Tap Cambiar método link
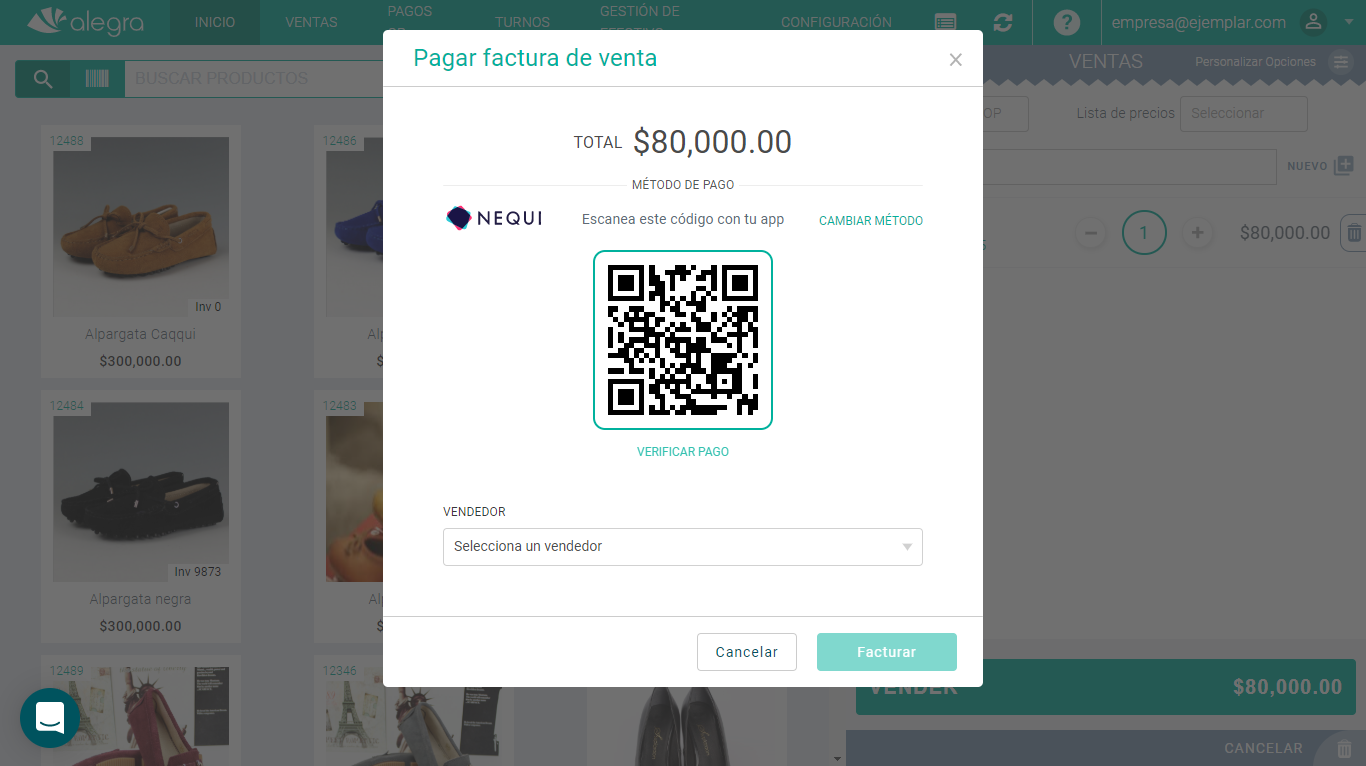 coord(870,220)
